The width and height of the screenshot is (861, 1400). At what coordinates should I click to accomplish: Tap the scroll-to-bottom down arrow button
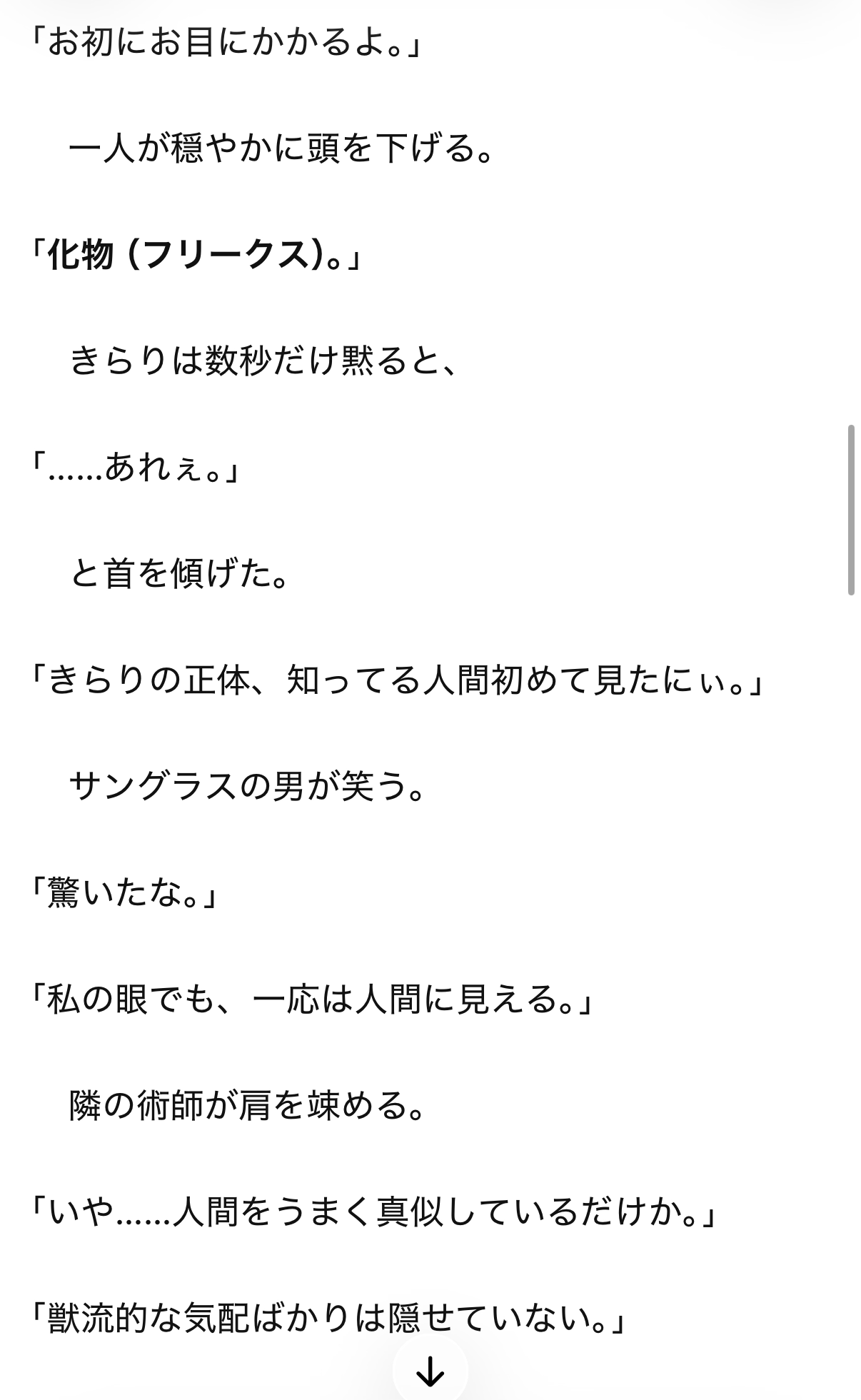coord(430,1369)
